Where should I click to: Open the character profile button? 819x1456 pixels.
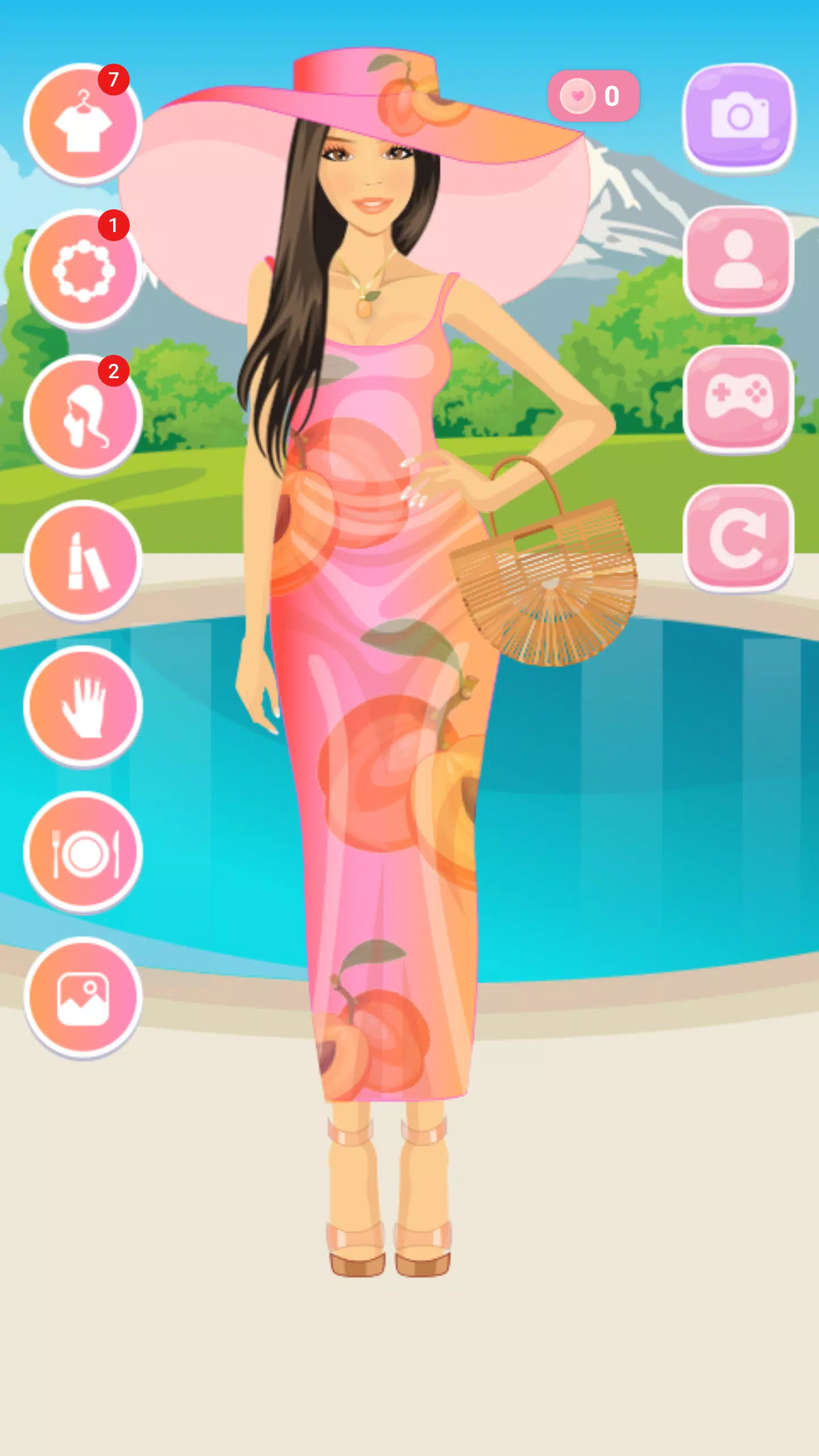738,258
